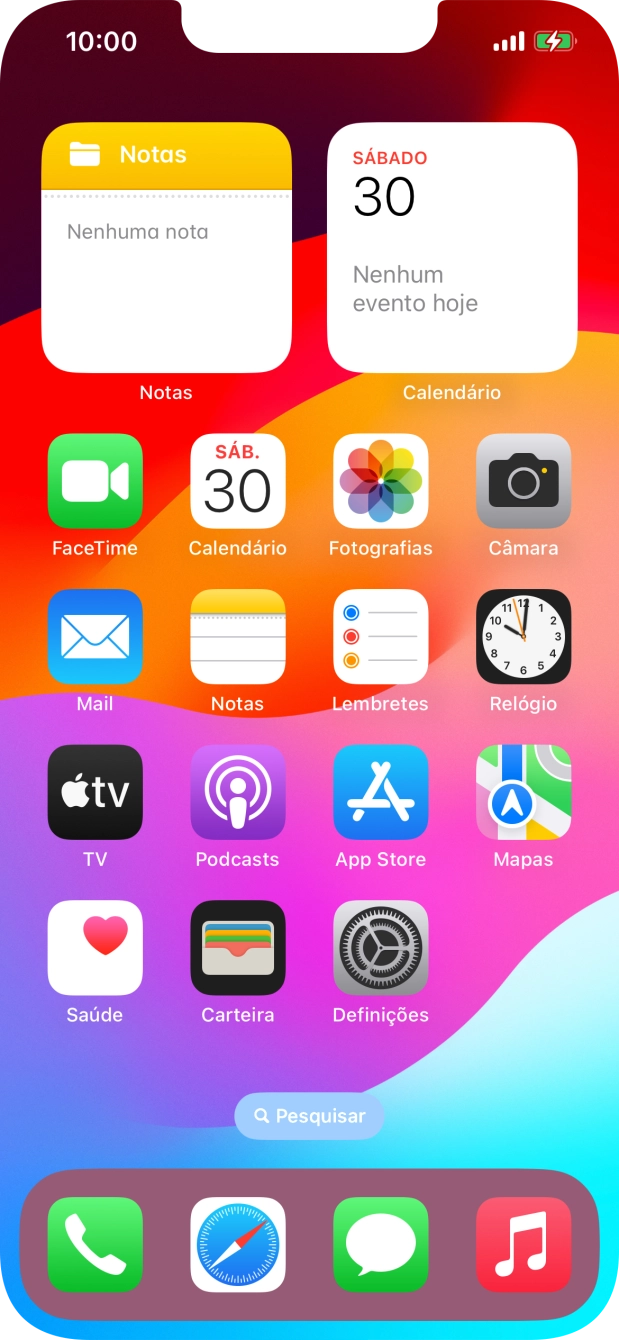Launch the Apple TV app
Viewport: 619px width, 1340px height.
(x=95, y=792)
